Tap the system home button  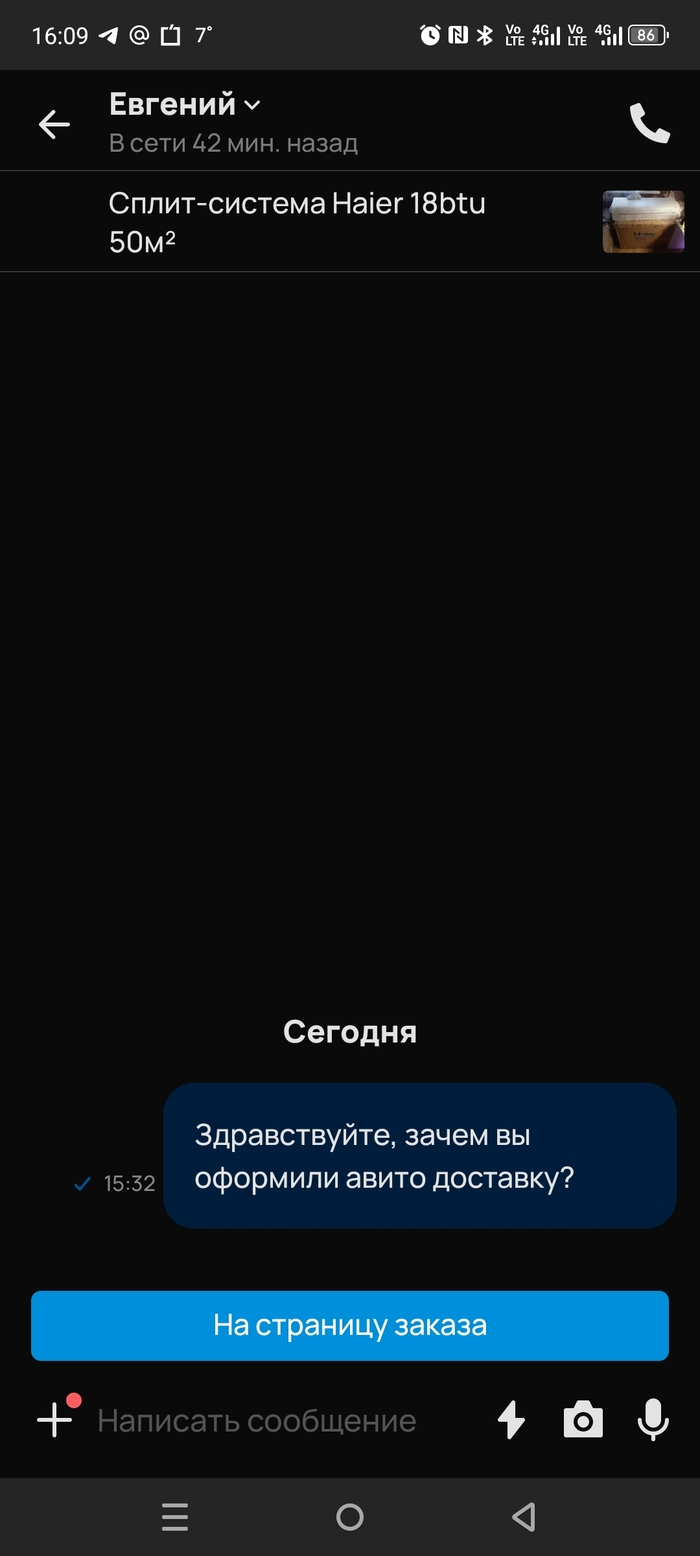click(x=350, y=1517)
